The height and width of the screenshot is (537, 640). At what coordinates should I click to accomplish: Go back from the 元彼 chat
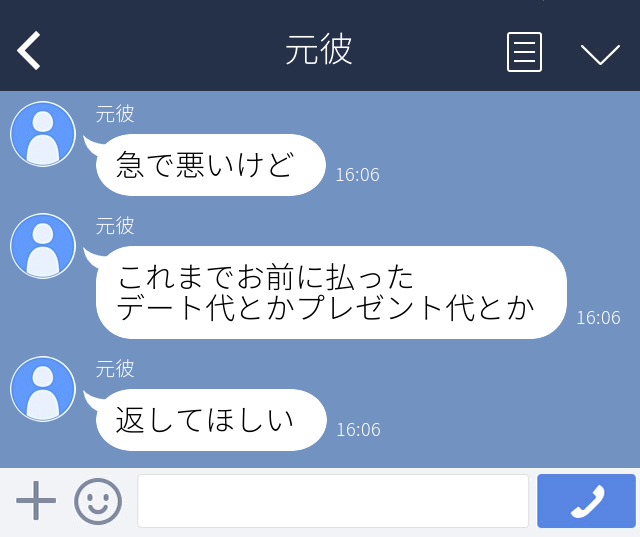tap(29, 50)
